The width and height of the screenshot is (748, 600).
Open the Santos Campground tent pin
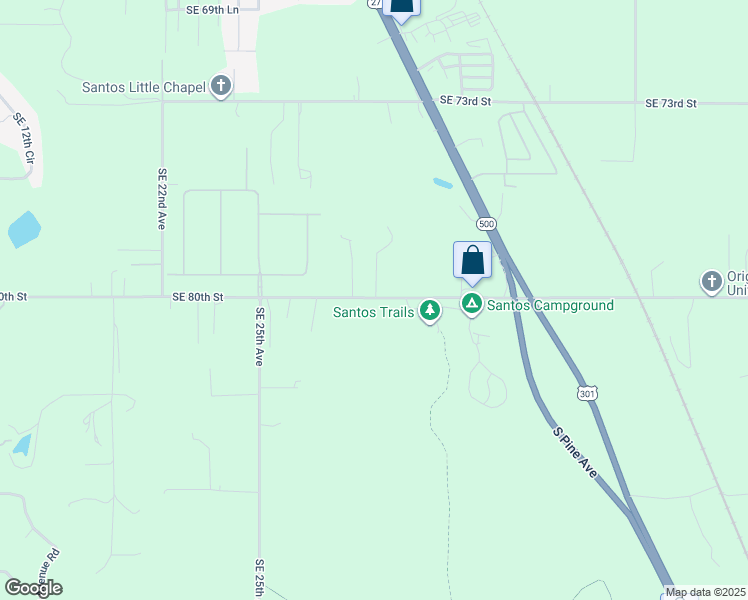(x=472, y=304)
